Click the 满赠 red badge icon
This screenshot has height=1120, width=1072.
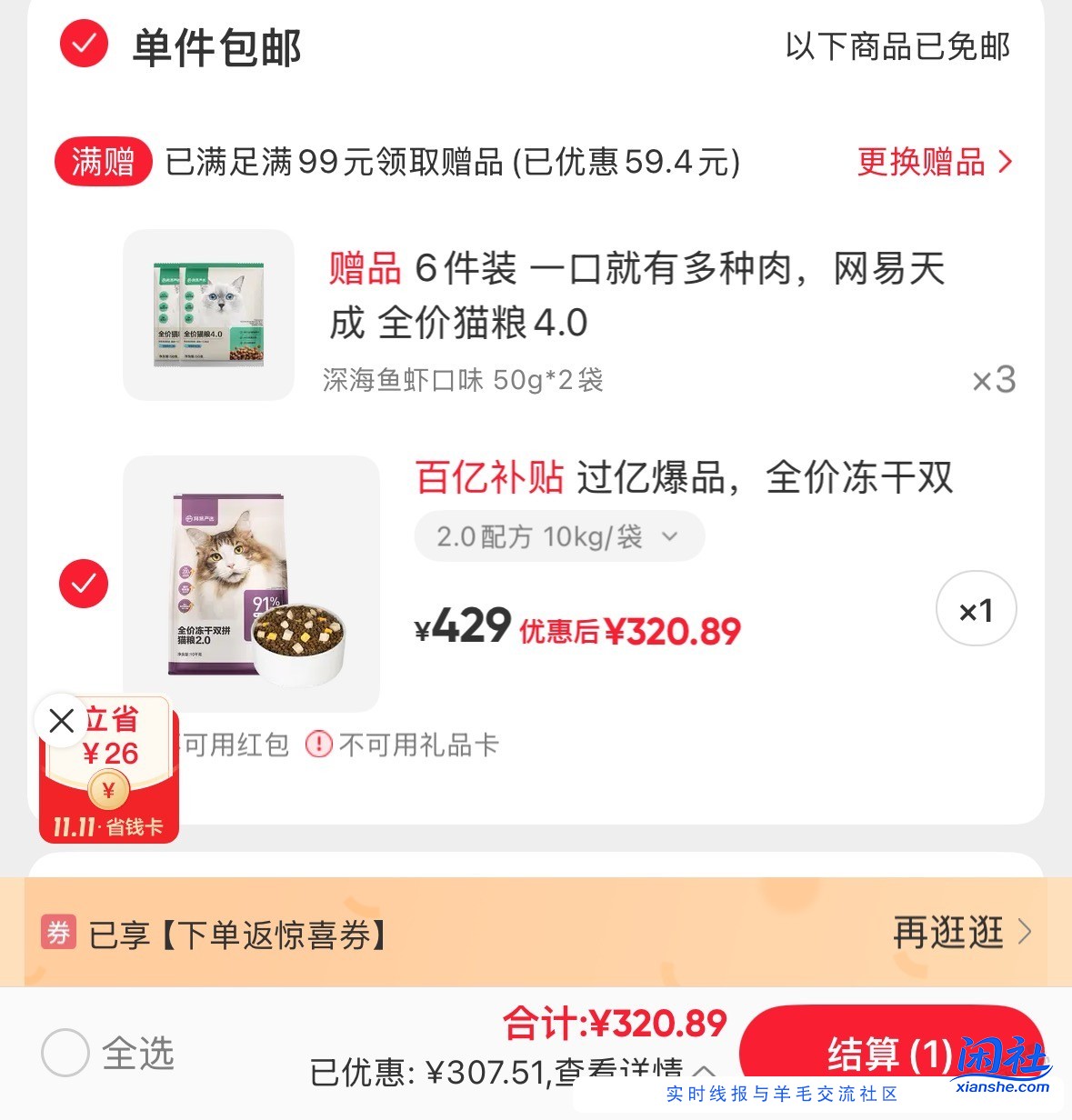coord(103,162)
